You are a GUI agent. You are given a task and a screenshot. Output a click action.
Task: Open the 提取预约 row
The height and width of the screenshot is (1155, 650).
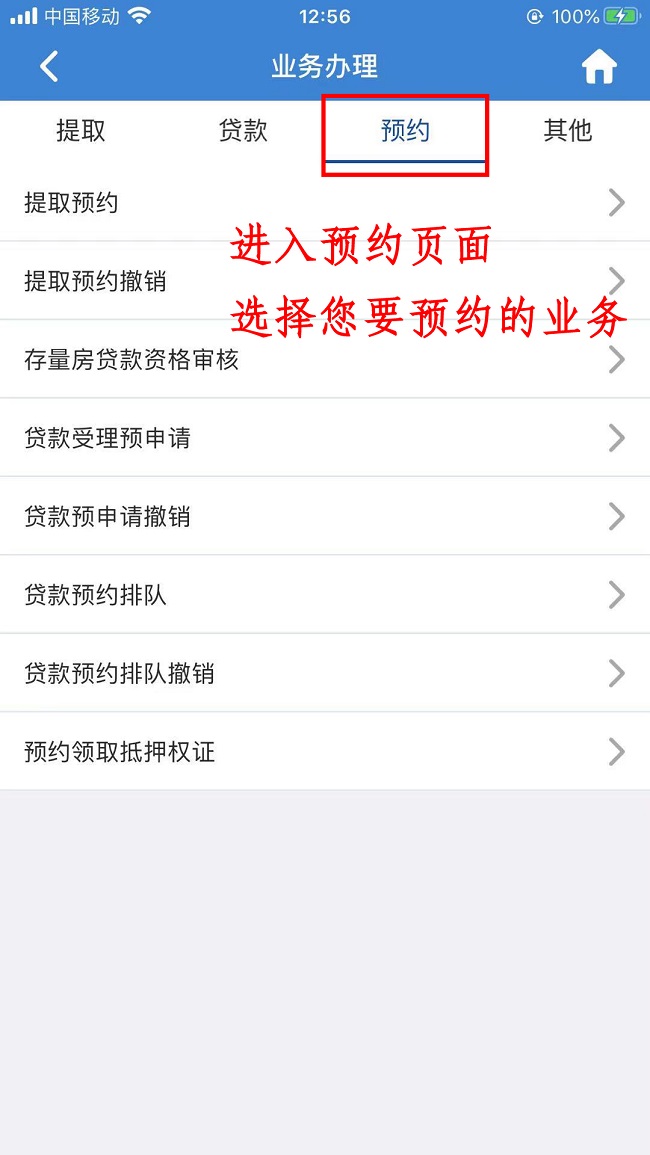click(324, 203)
